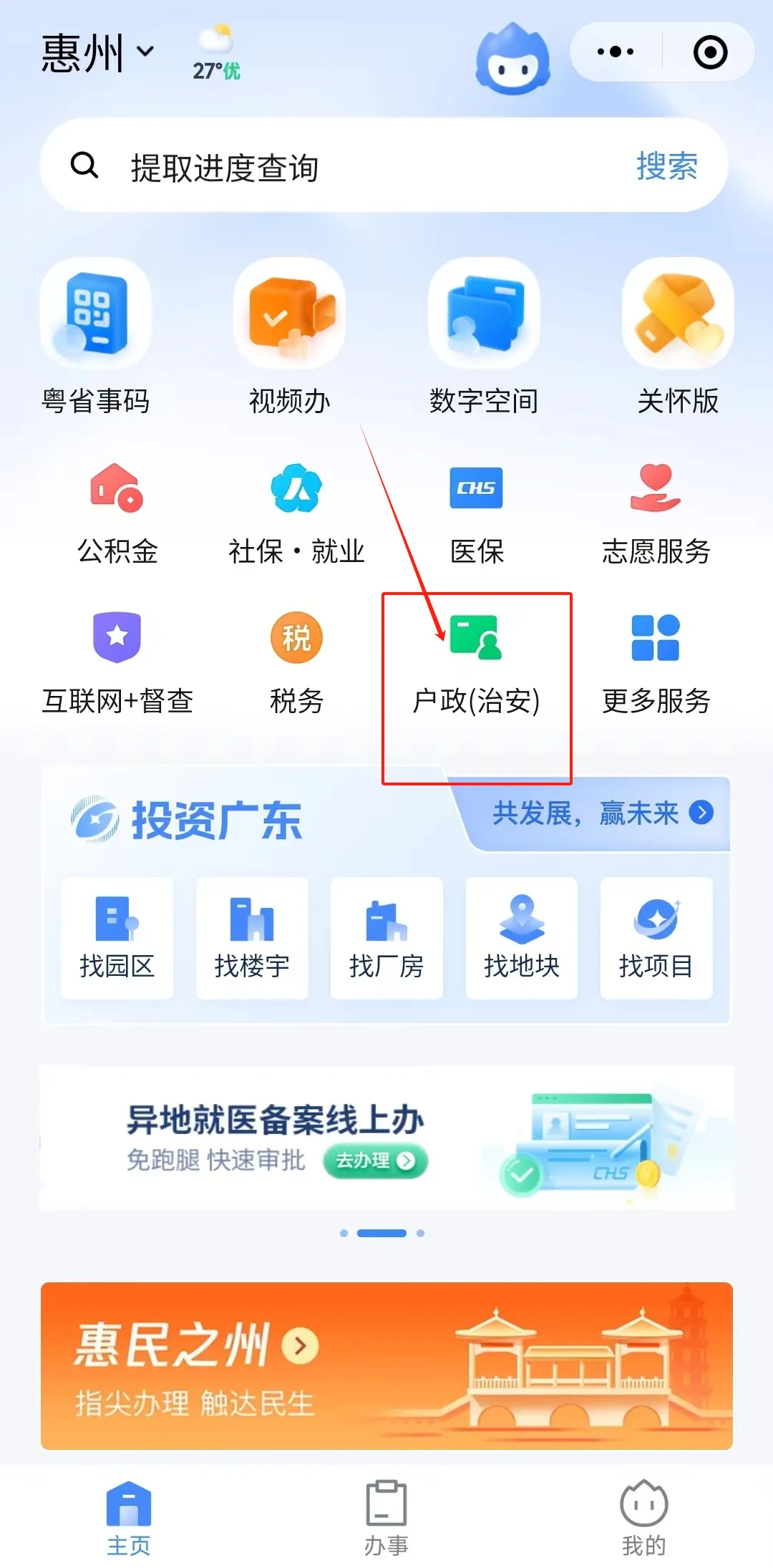Open the 惠州 city selector dropdown
Image resolution: width=773 pixels, height=1568 pixels.
[97, 53]
